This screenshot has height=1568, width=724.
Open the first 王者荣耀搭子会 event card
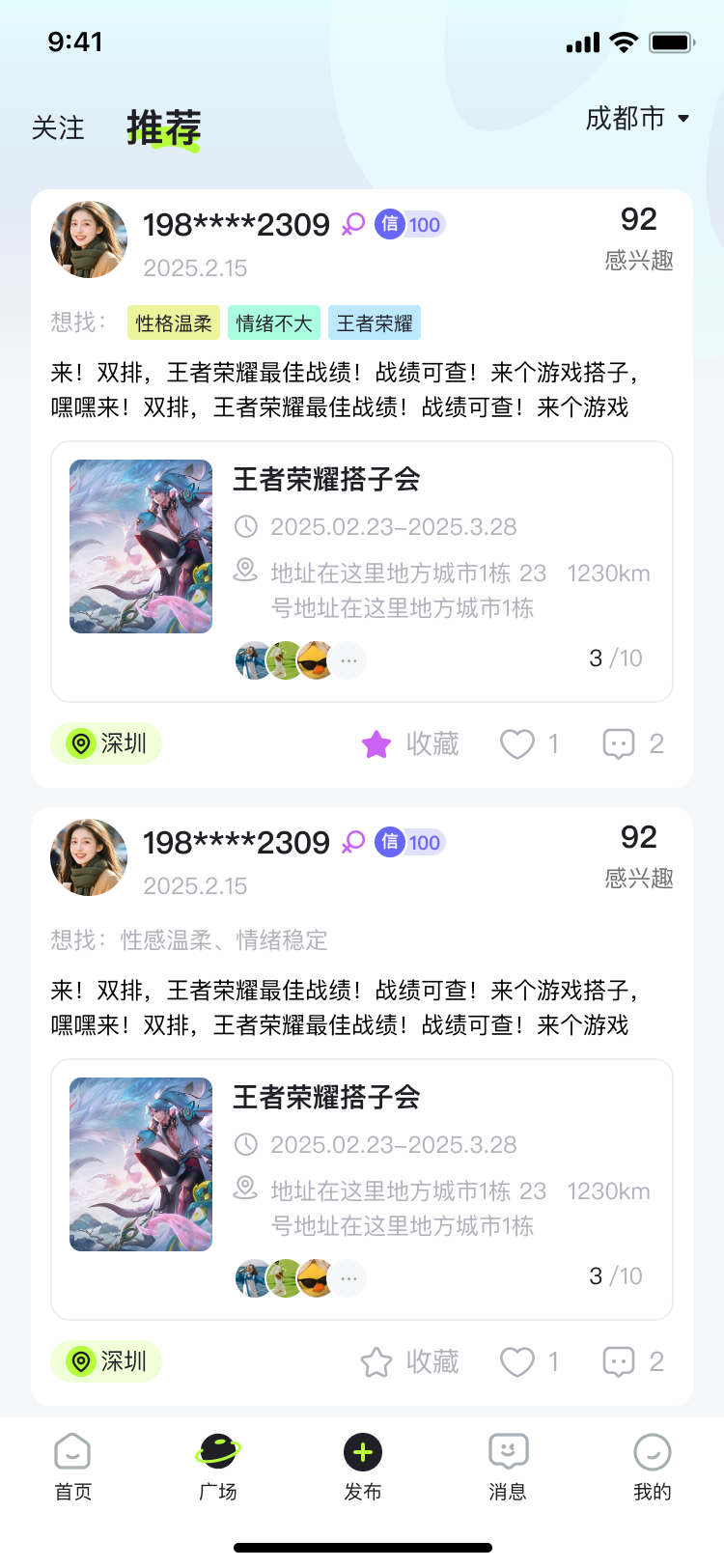point(361,571)
